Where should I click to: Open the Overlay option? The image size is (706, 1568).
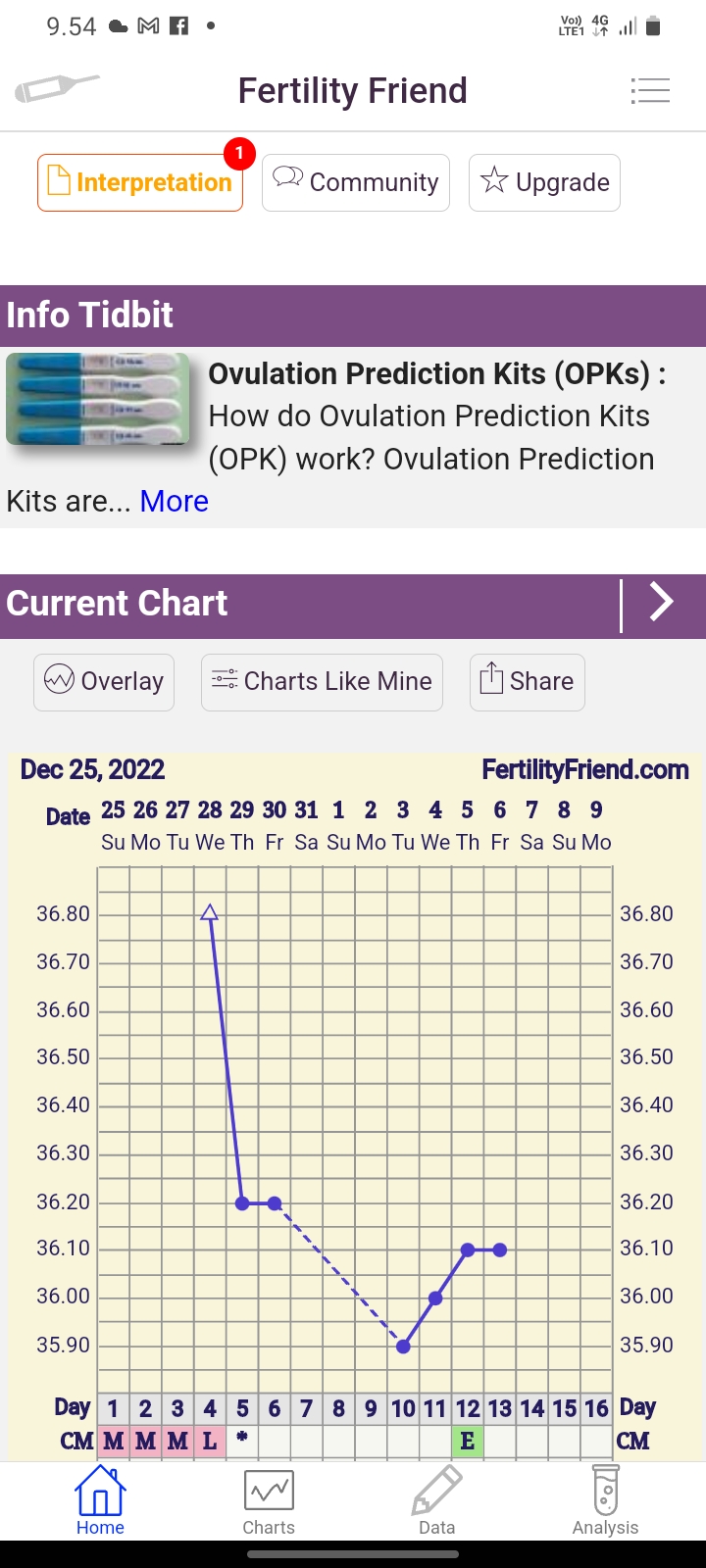tap(104, 681)
